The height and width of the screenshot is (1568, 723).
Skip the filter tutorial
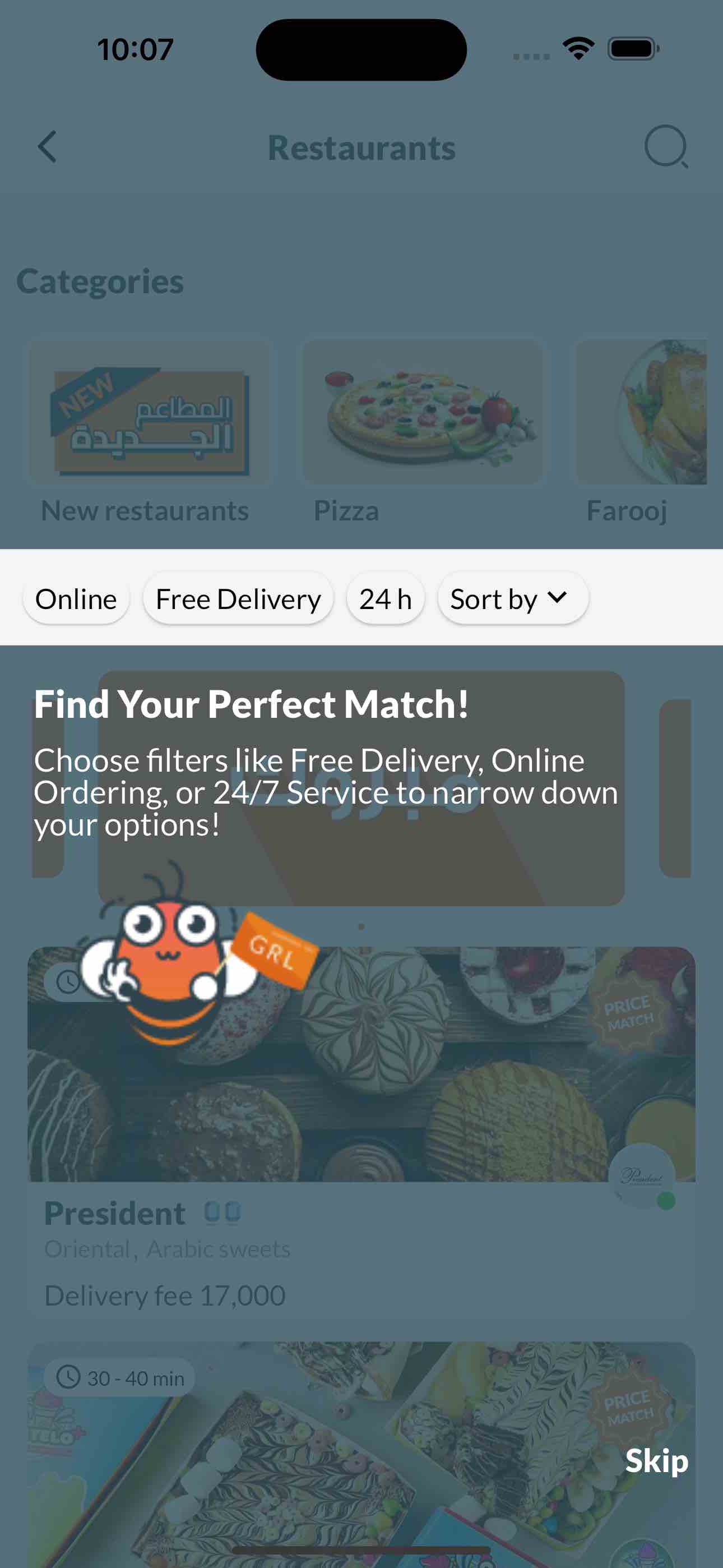pyautogui.click(x=656, y=1461)
